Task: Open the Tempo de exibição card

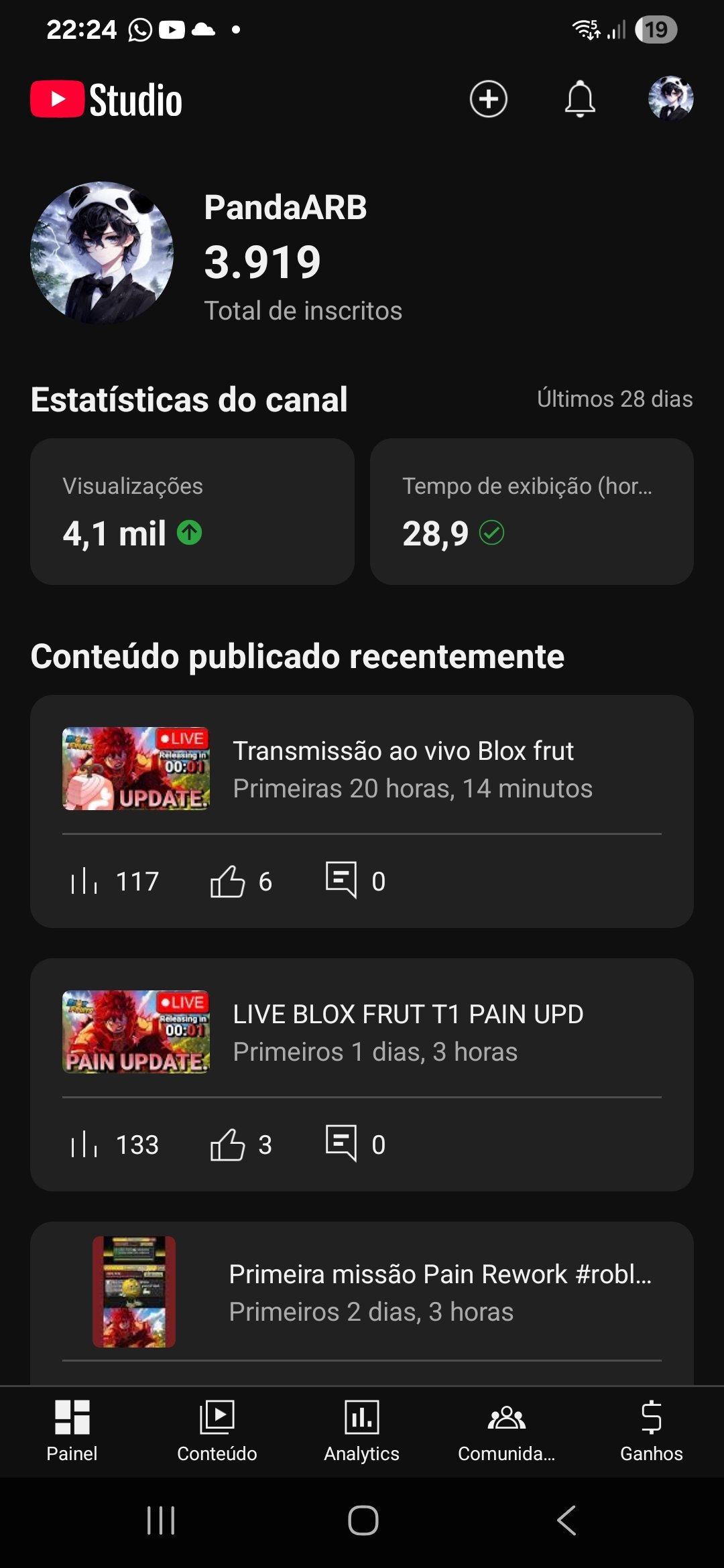Action: pos(532,511)
